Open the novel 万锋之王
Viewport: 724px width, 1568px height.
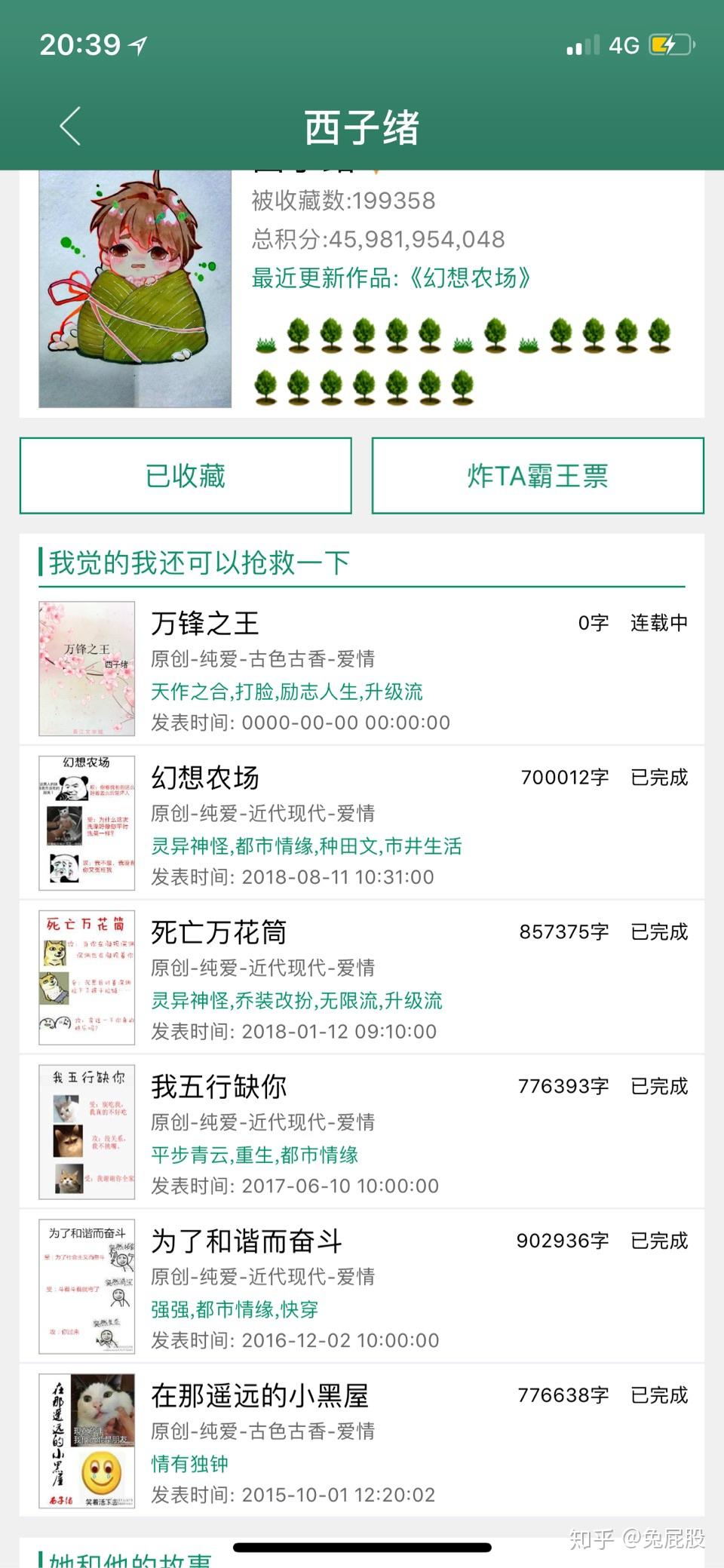click(205, 624)
